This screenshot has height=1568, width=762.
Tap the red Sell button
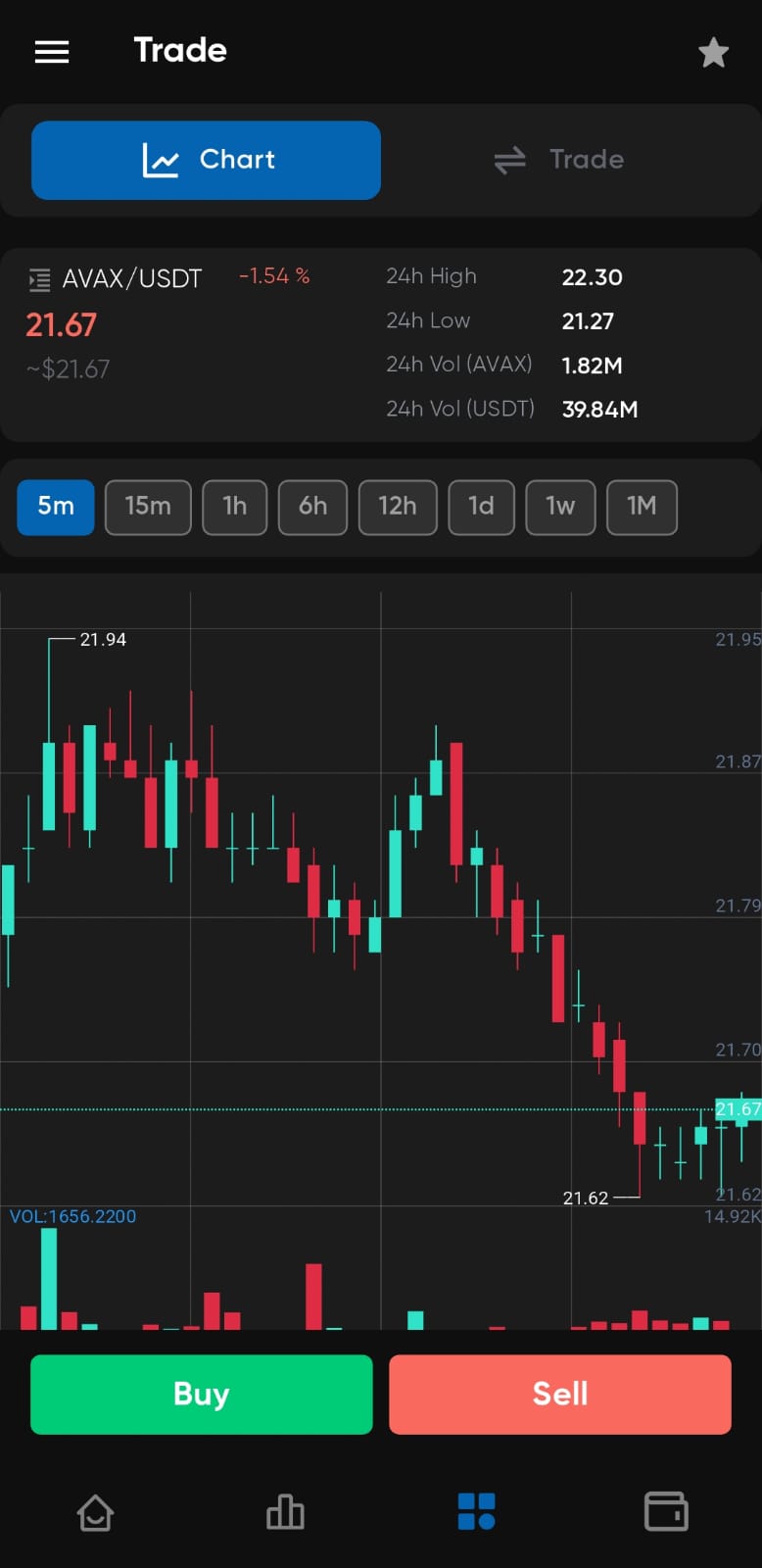click(x=560, y=1394)
